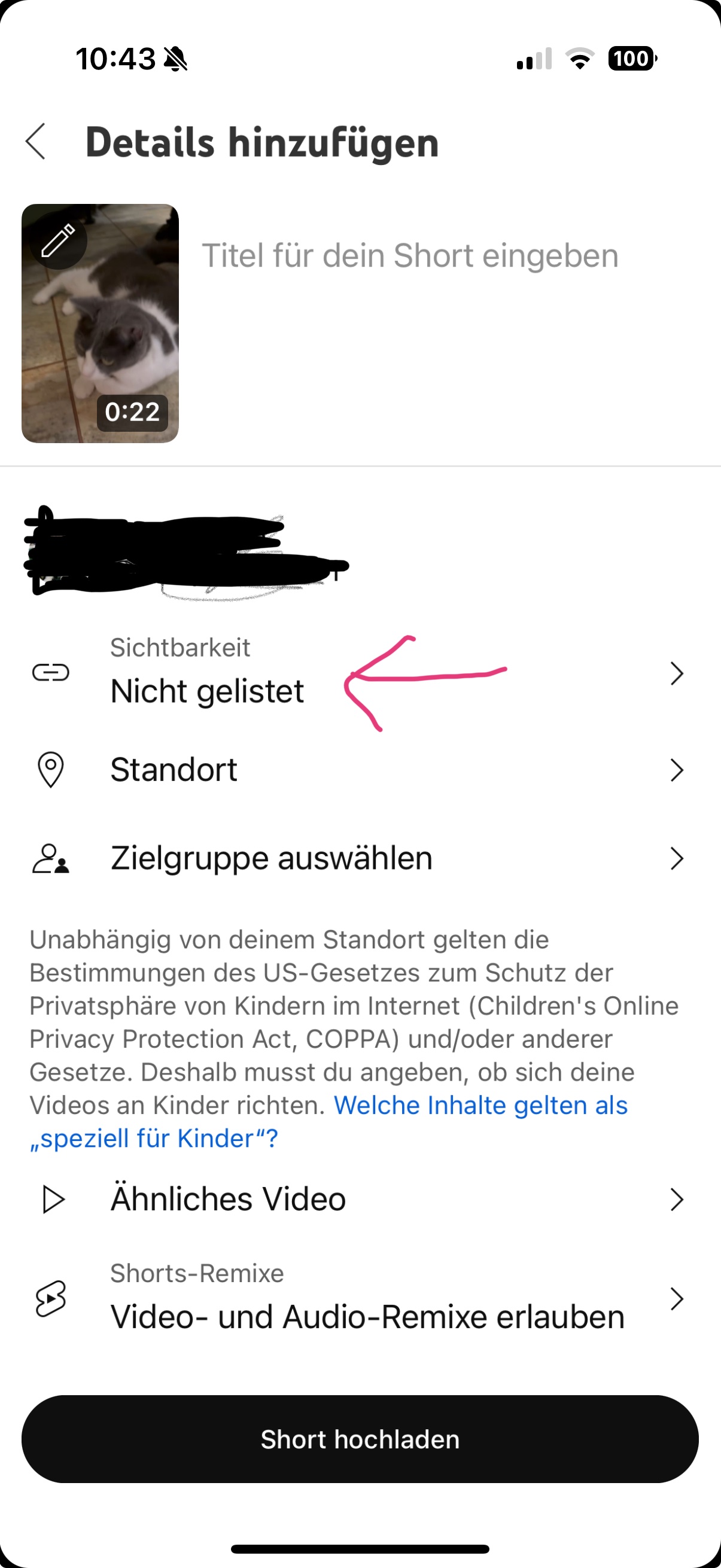The image size is (721, 1568).
Task: Open Zielgruppe auswählen
Action: (360, 858)
